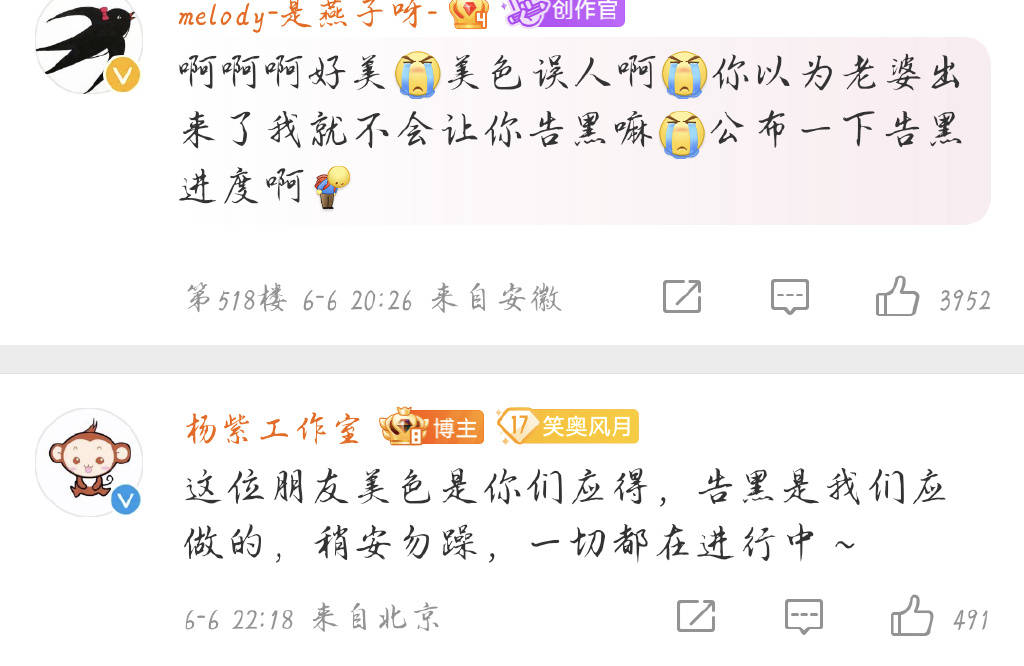Share the 第518楼 comment

682,297
